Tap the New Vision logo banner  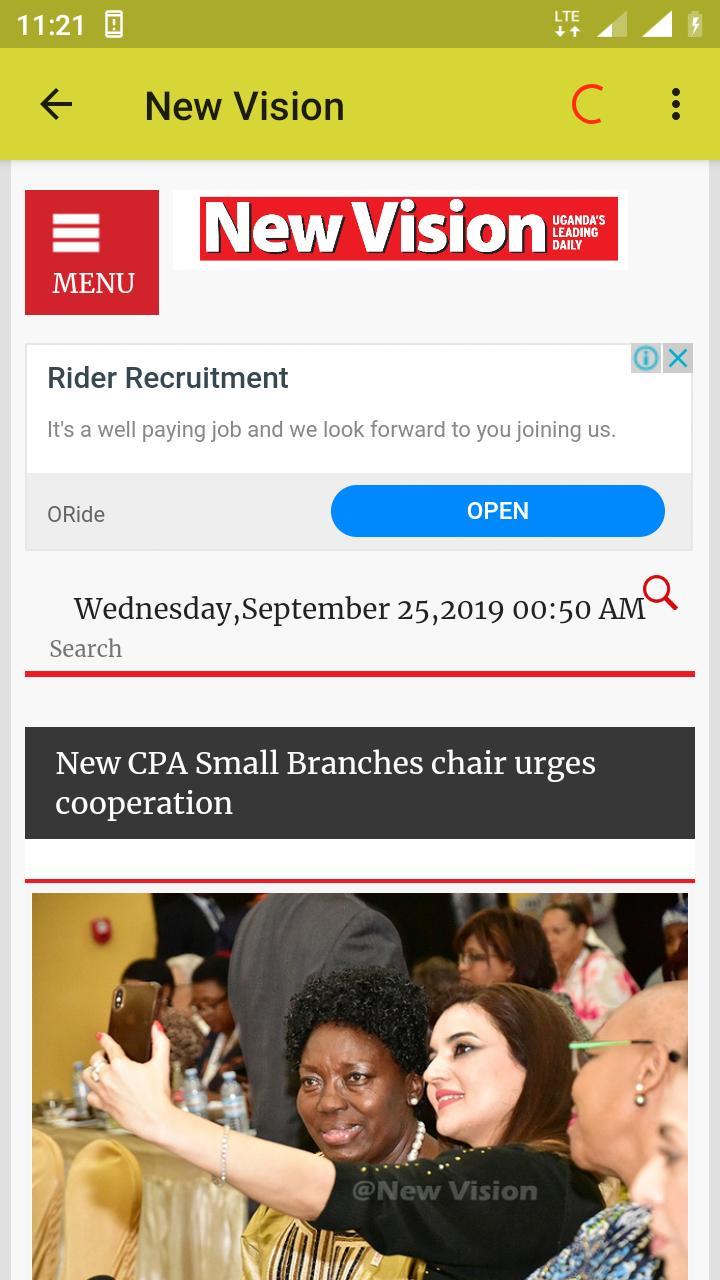click(408, 230)
